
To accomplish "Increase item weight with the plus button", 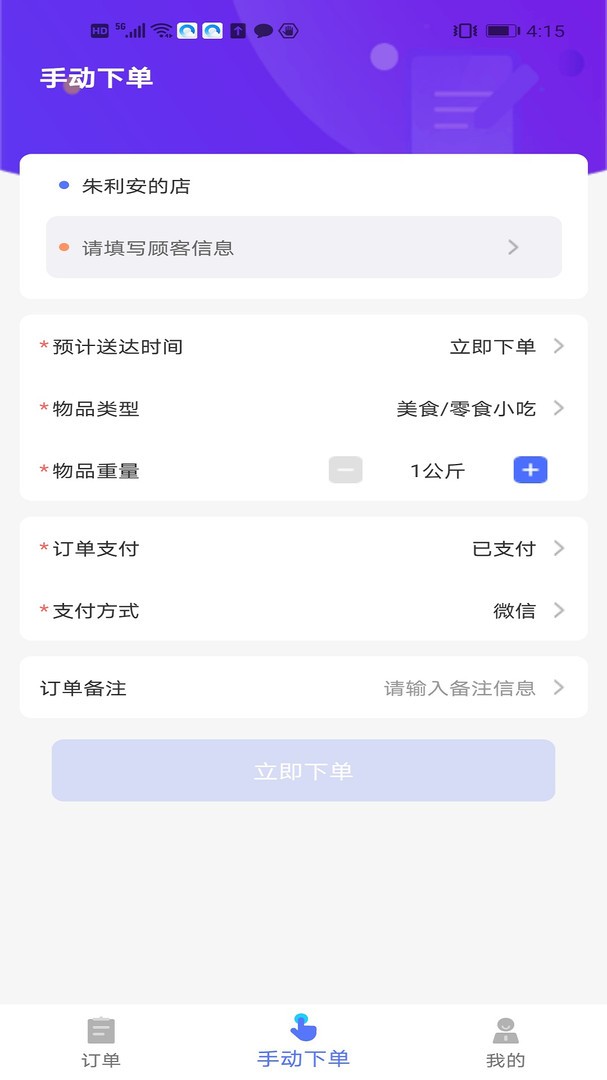I will tap(530, 470).
